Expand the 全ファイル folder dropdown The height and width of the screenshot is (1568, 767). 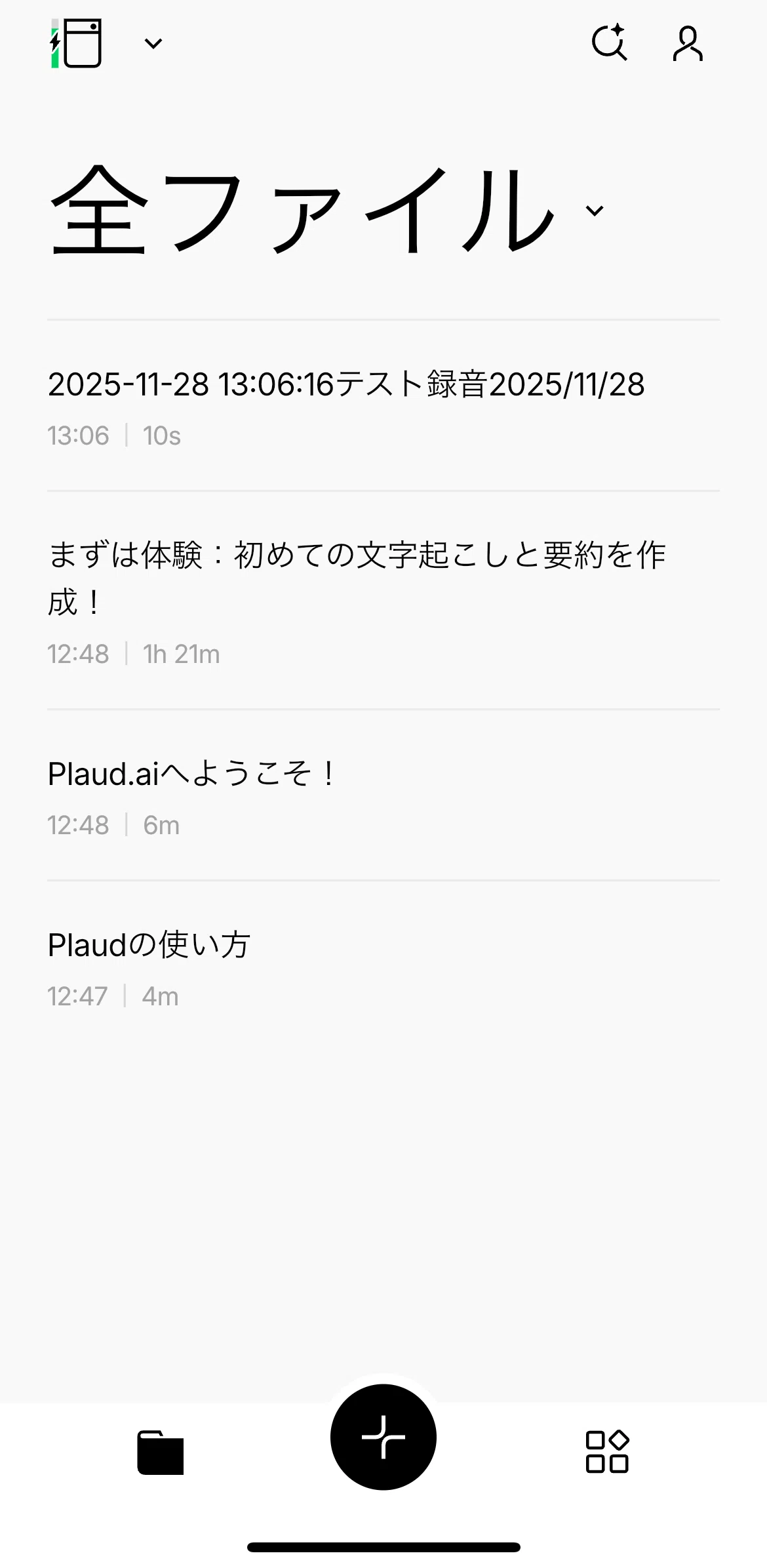tap(594, 211)
